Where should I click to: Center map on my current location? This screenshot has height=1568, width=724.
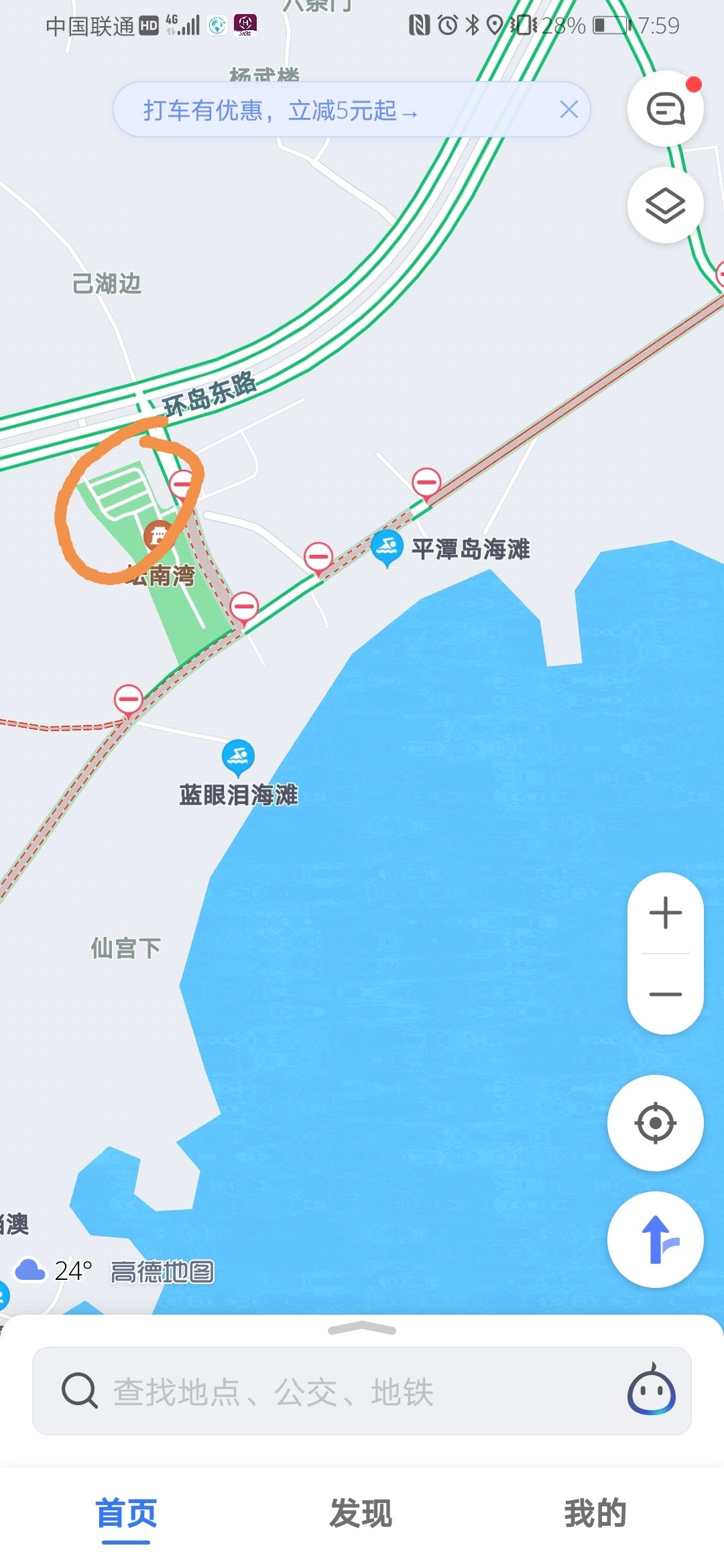[x=655, y=1122]
